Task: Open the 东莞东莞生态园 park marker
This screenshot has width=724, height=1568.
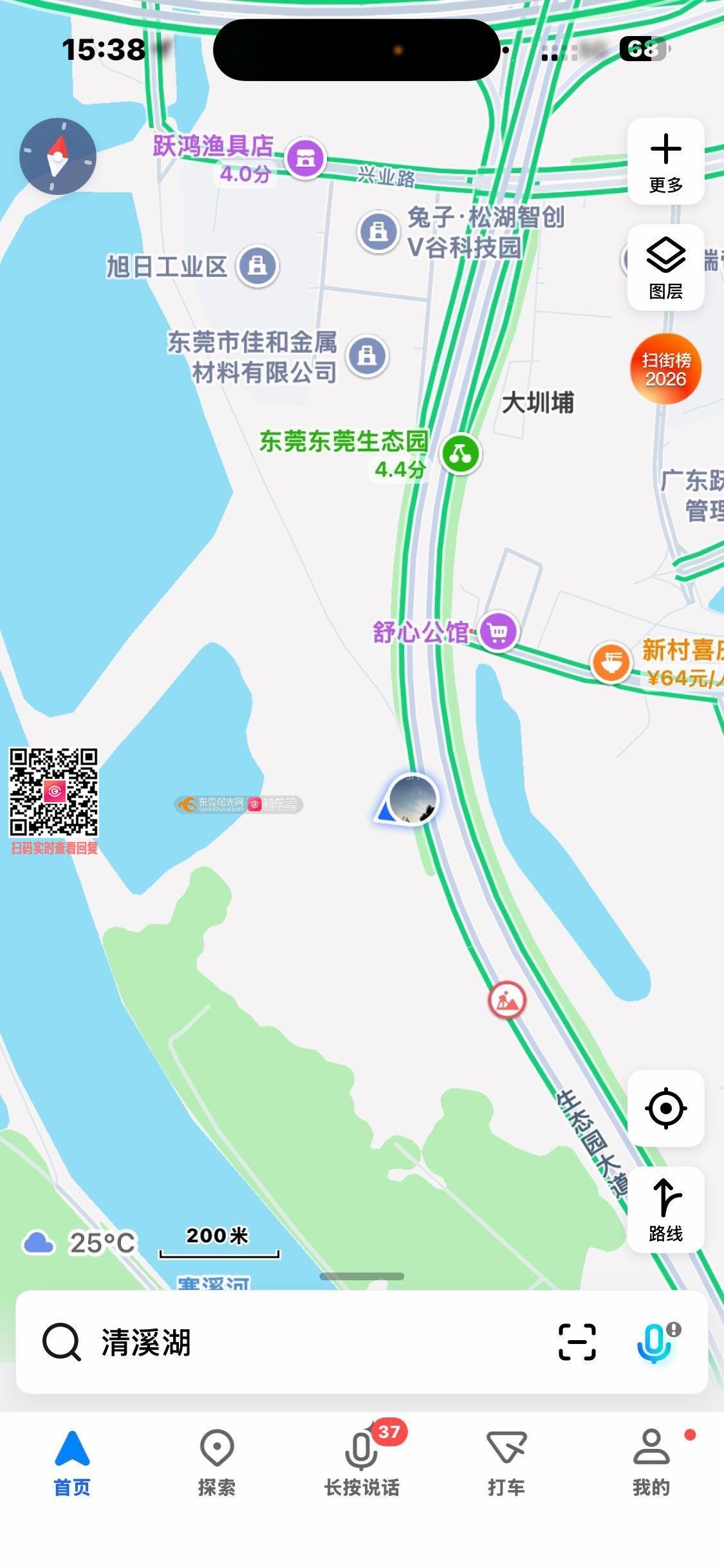Action: (x=460, y=454)
